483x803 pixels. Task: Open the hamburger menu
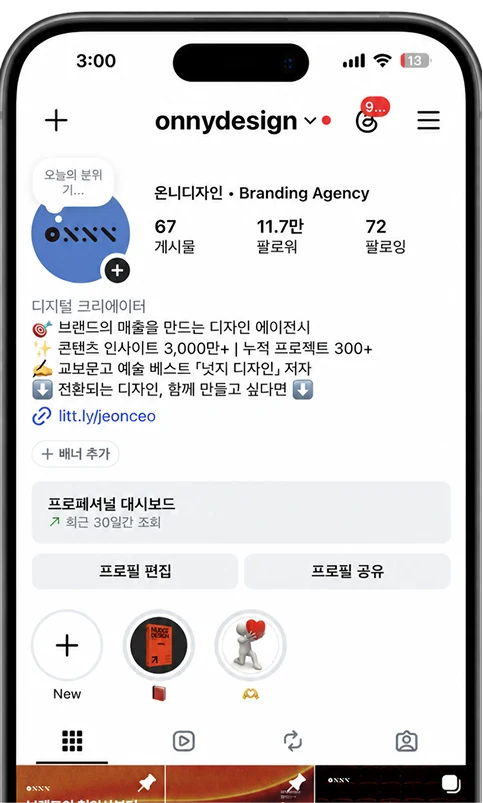click(x=428, y=121)
